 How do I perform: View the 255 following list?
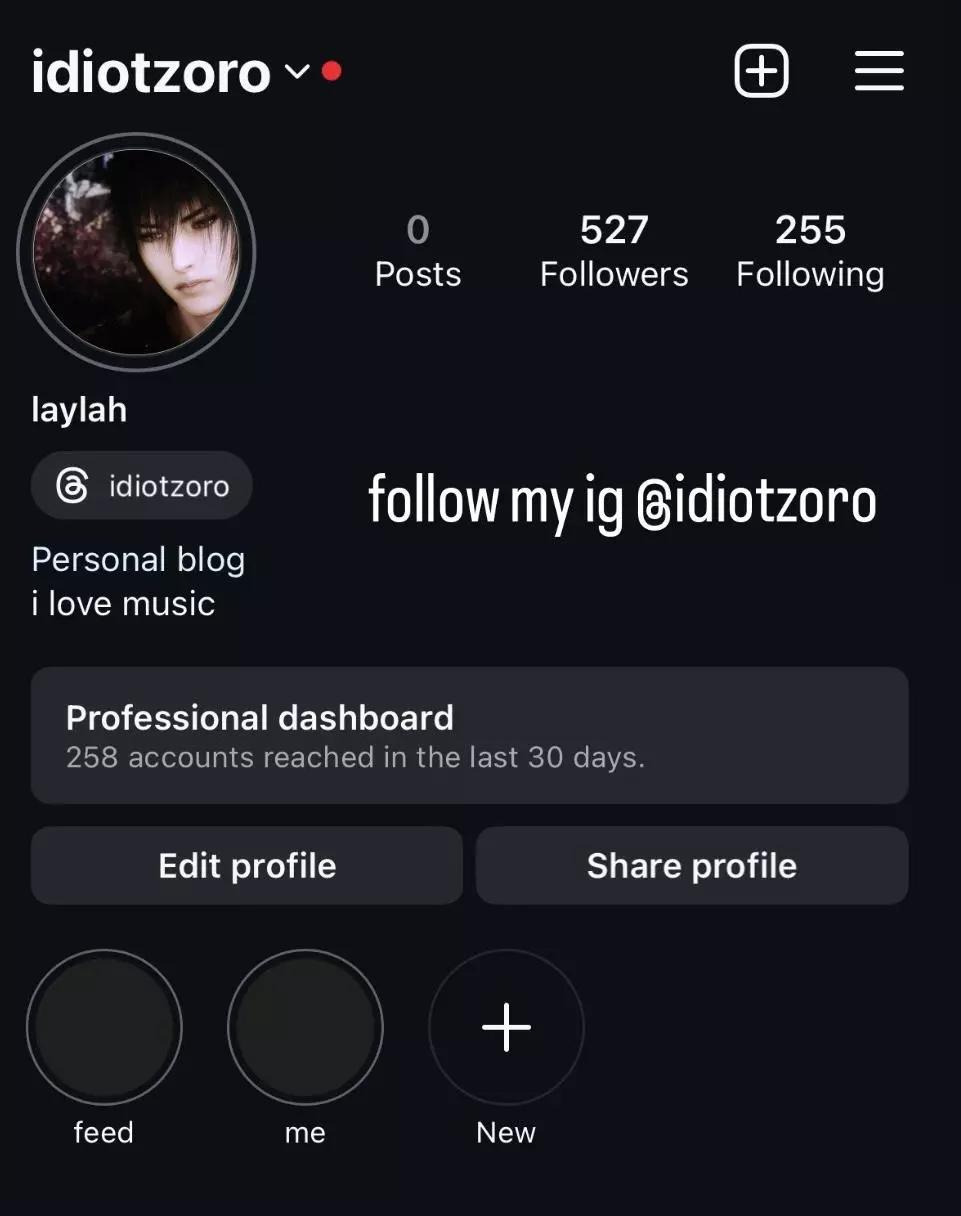[810, 250]
